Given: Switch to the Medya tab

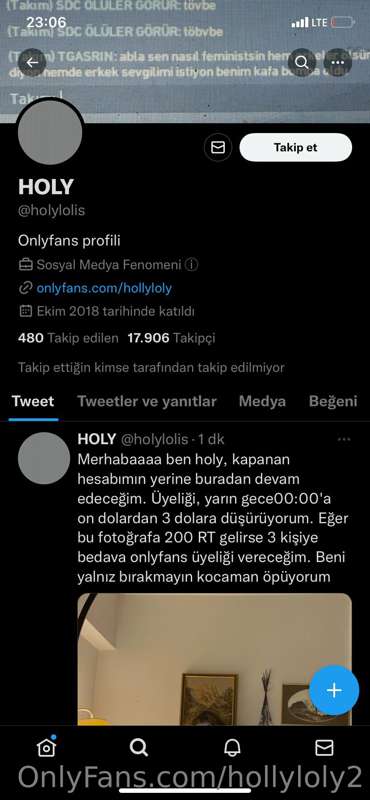Looking at the screenshot, I should click(262, 402).
